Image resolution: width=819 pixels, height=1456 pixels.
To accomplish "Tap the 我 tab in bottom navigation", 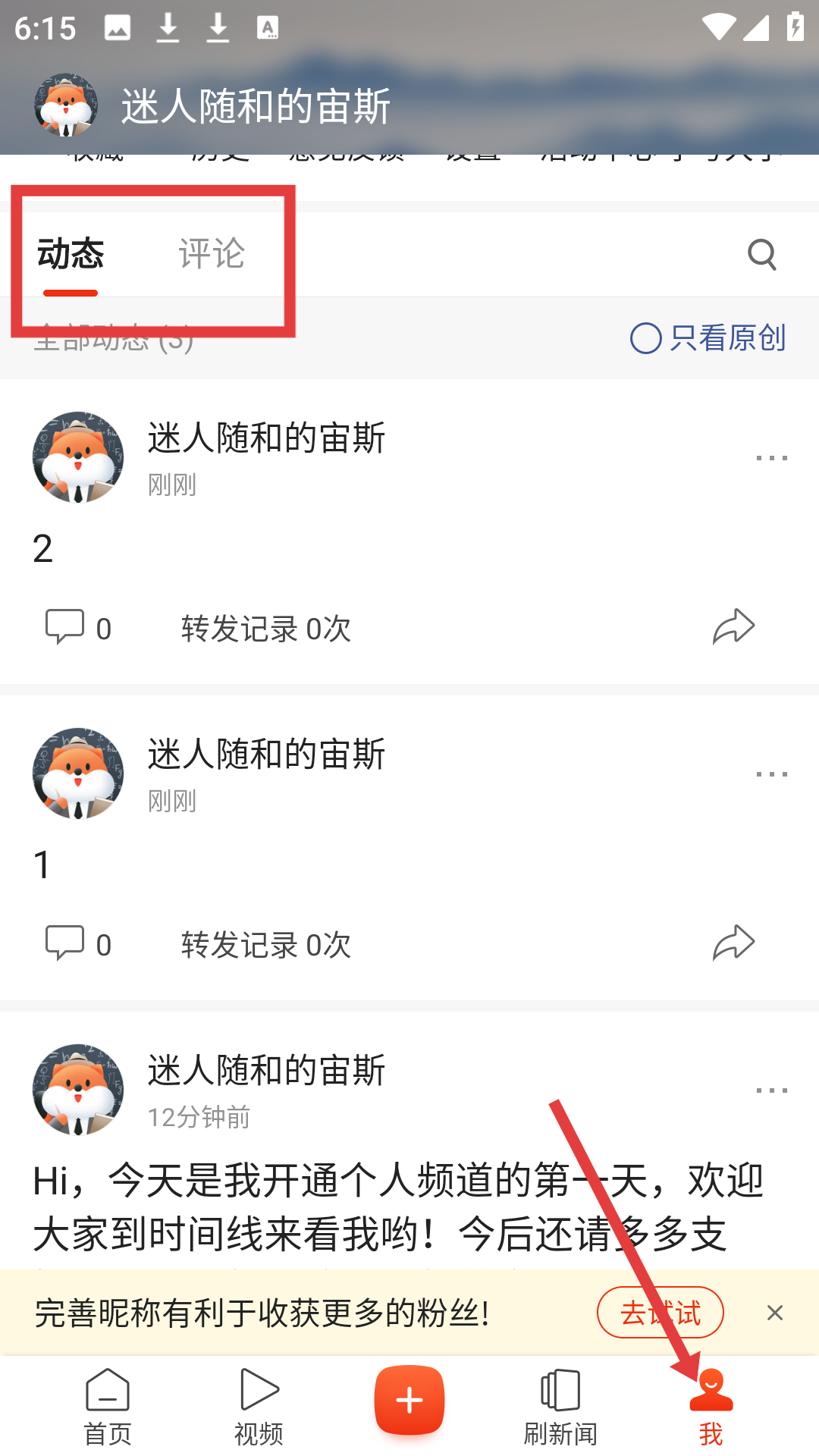I will coord(711,1406).
